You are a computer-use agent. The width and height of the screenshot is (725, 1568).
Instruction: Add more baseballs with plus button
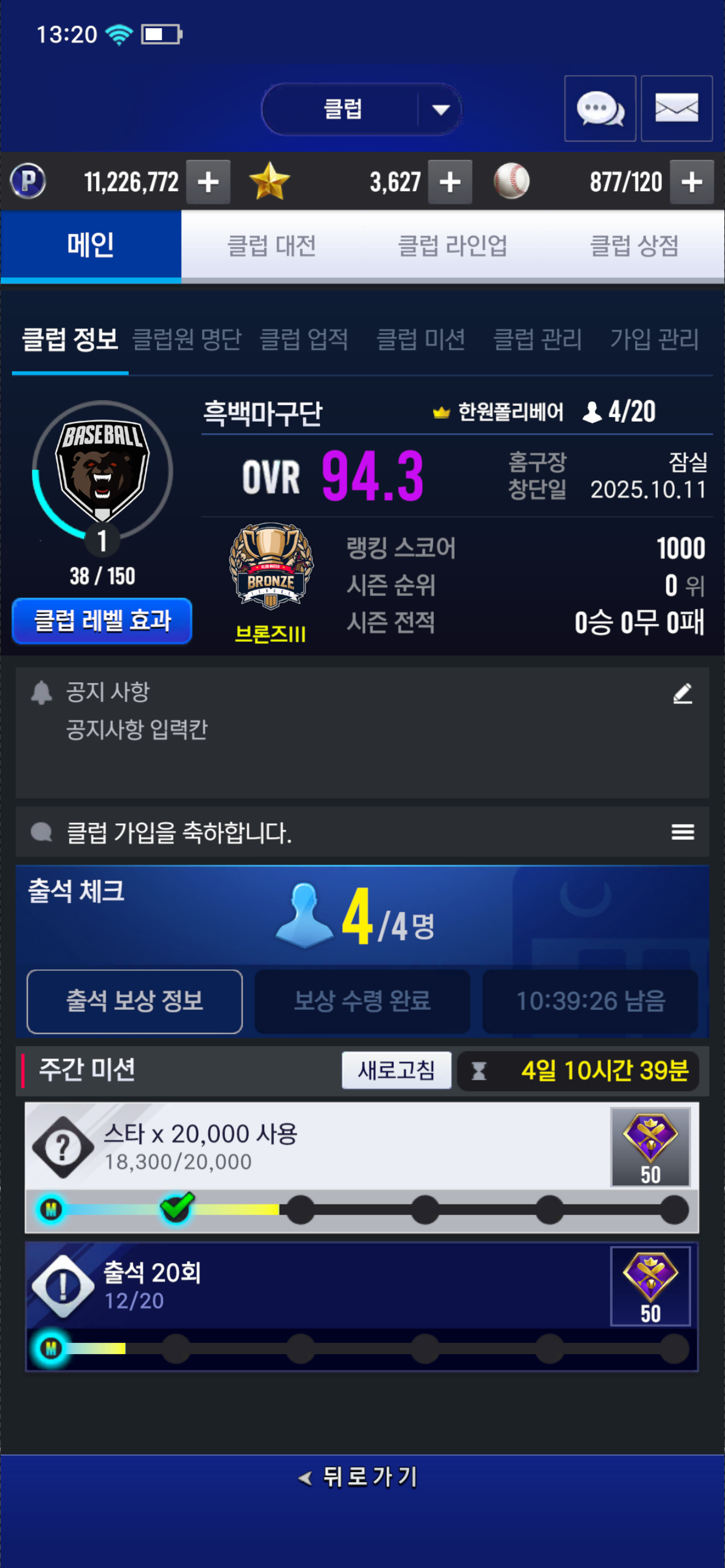[692, 182]
